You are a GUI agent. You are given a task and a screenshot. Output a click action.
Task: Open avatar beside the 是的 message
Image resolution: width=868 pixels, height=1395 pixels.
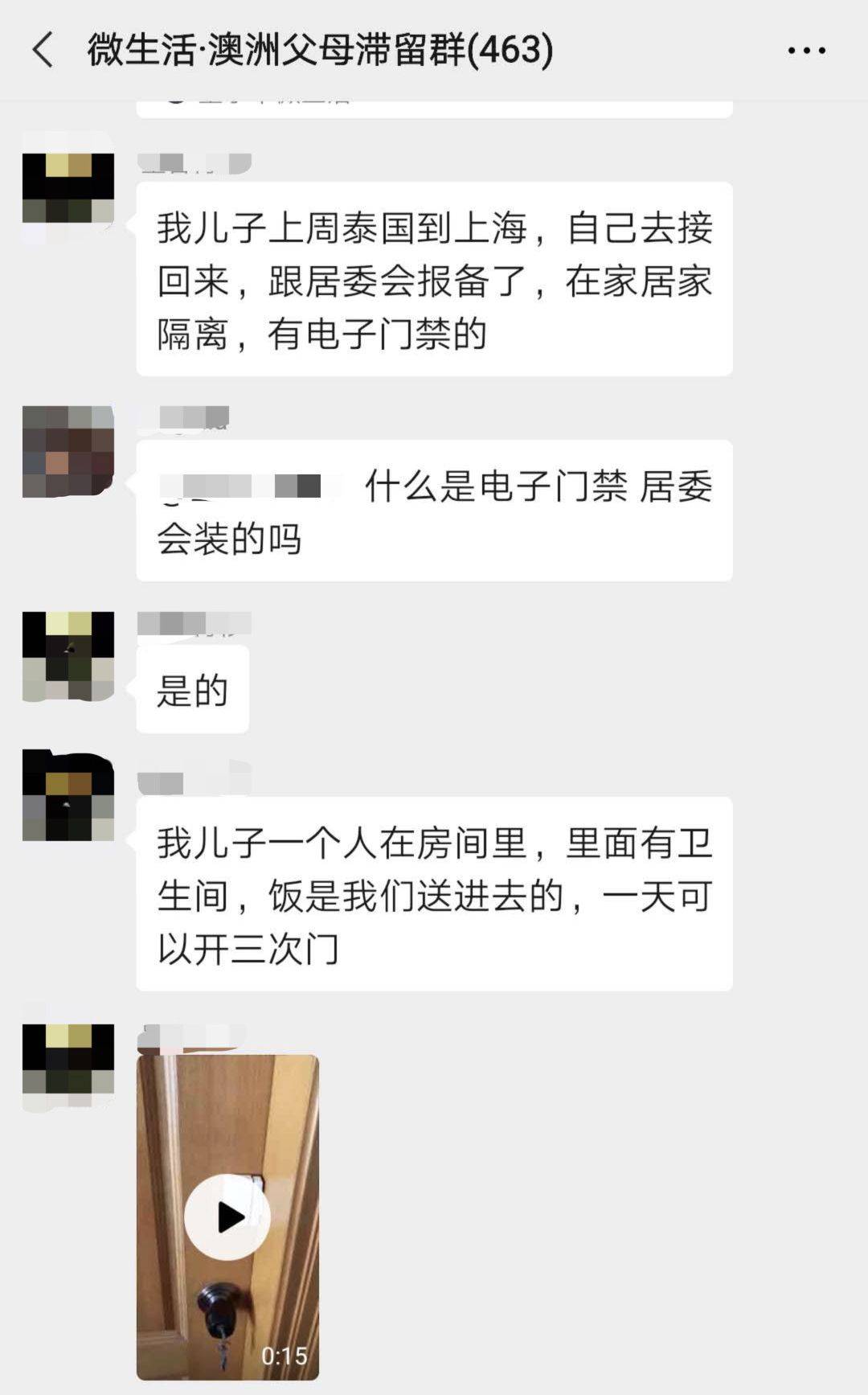68,657
